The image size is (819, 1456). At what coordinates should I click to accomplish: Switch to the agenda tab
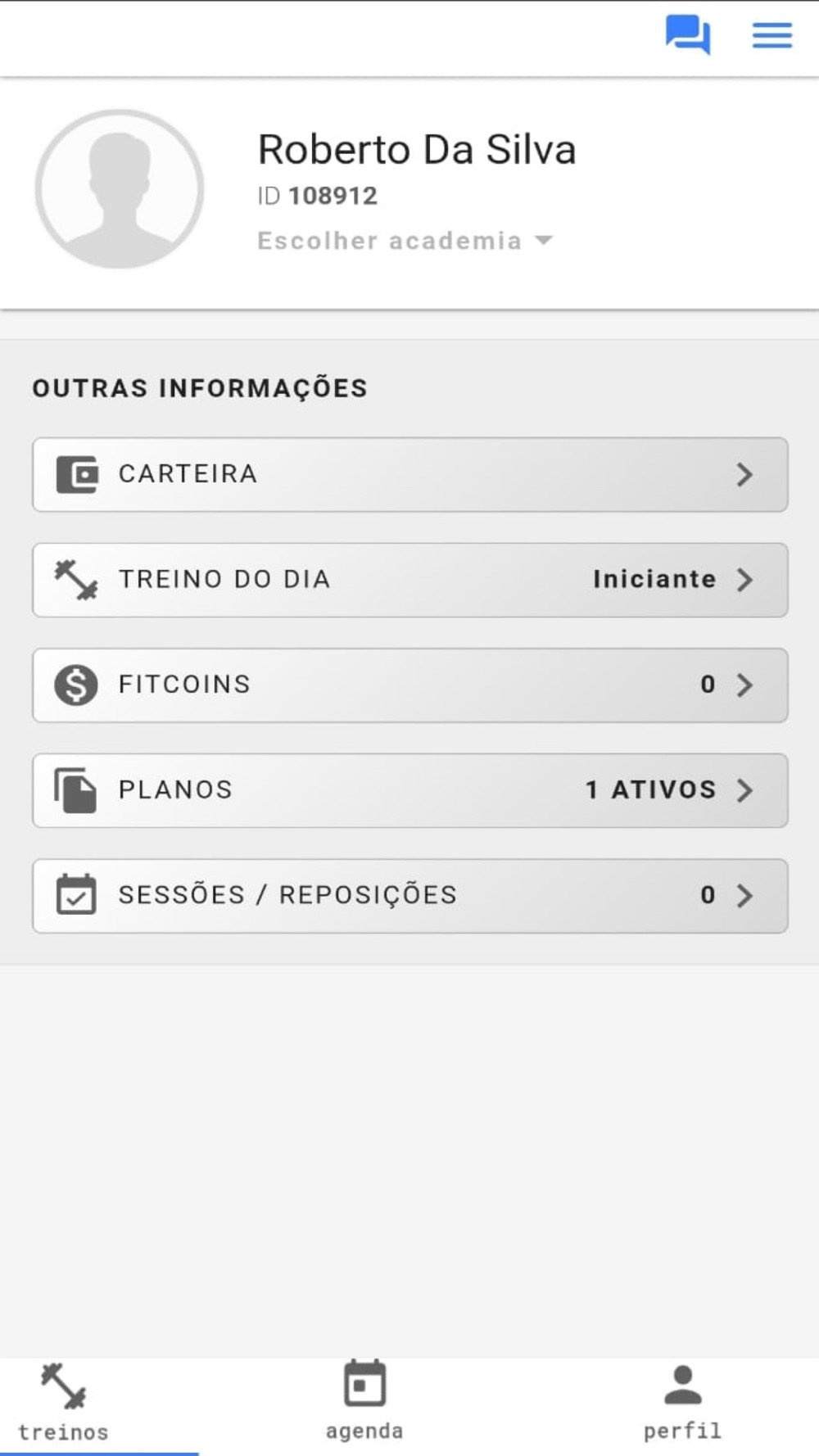(x=364, y=1402)
